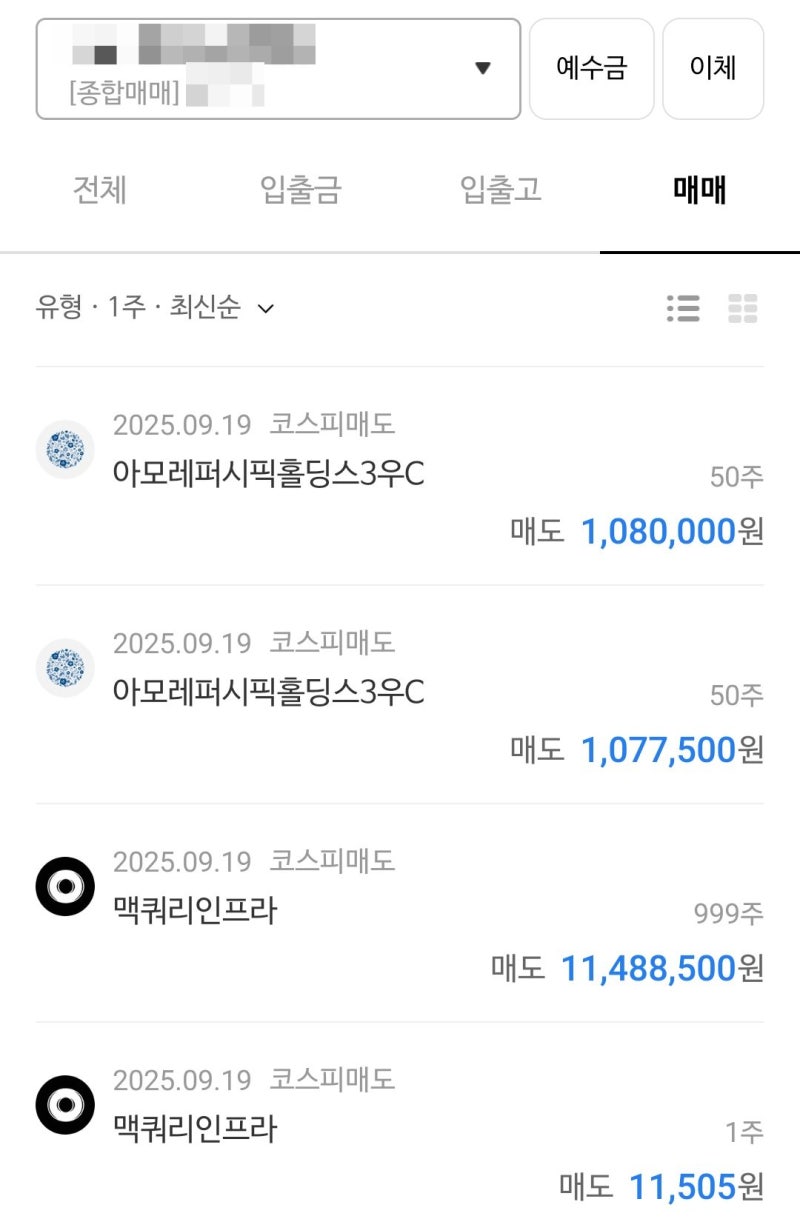Viewport: 800px width, 1219px height.
Task: Tap the first 아모레퍼시픽홀딩스3우C stock logo
Action: click(x=64, y=449)
